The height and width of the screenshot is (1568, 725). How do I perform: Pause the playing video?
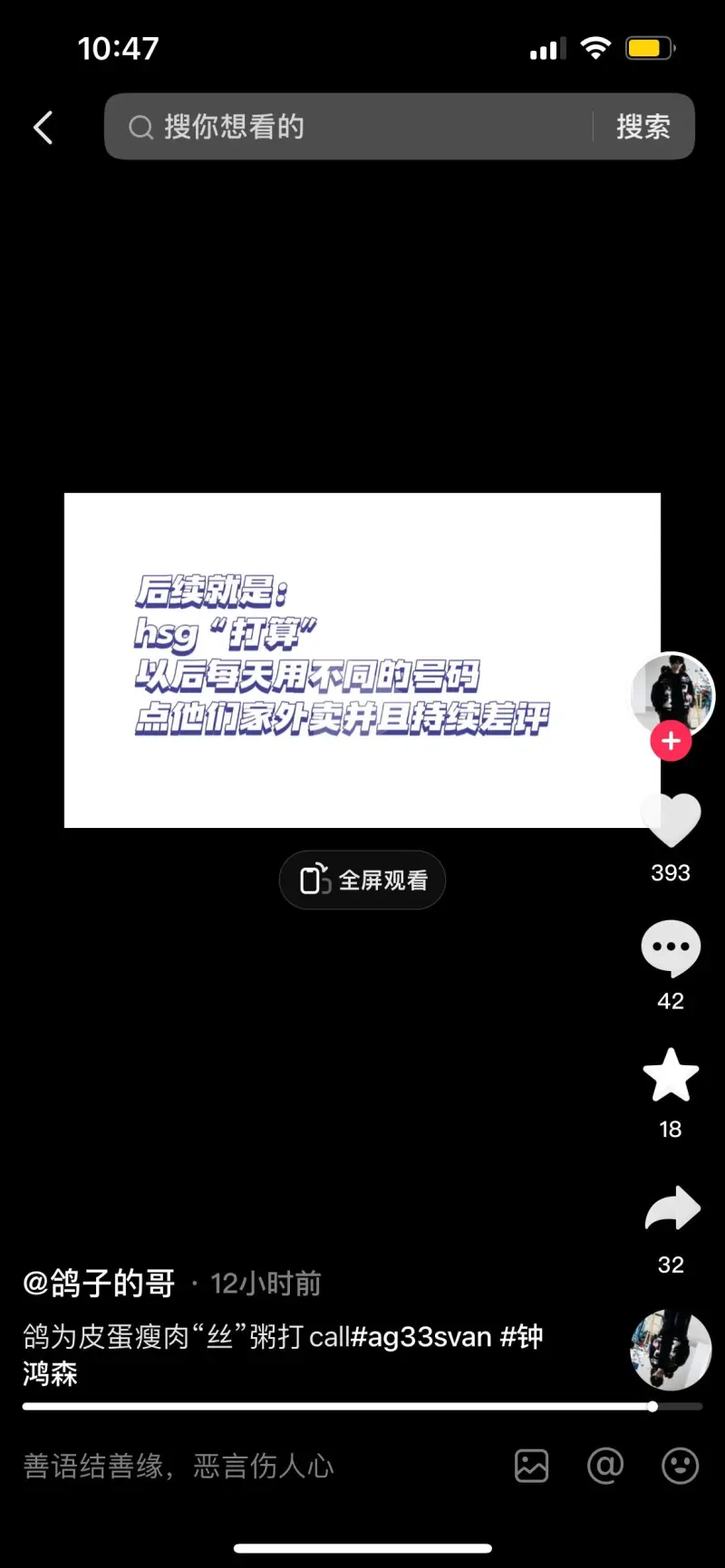tap(362, 659)
